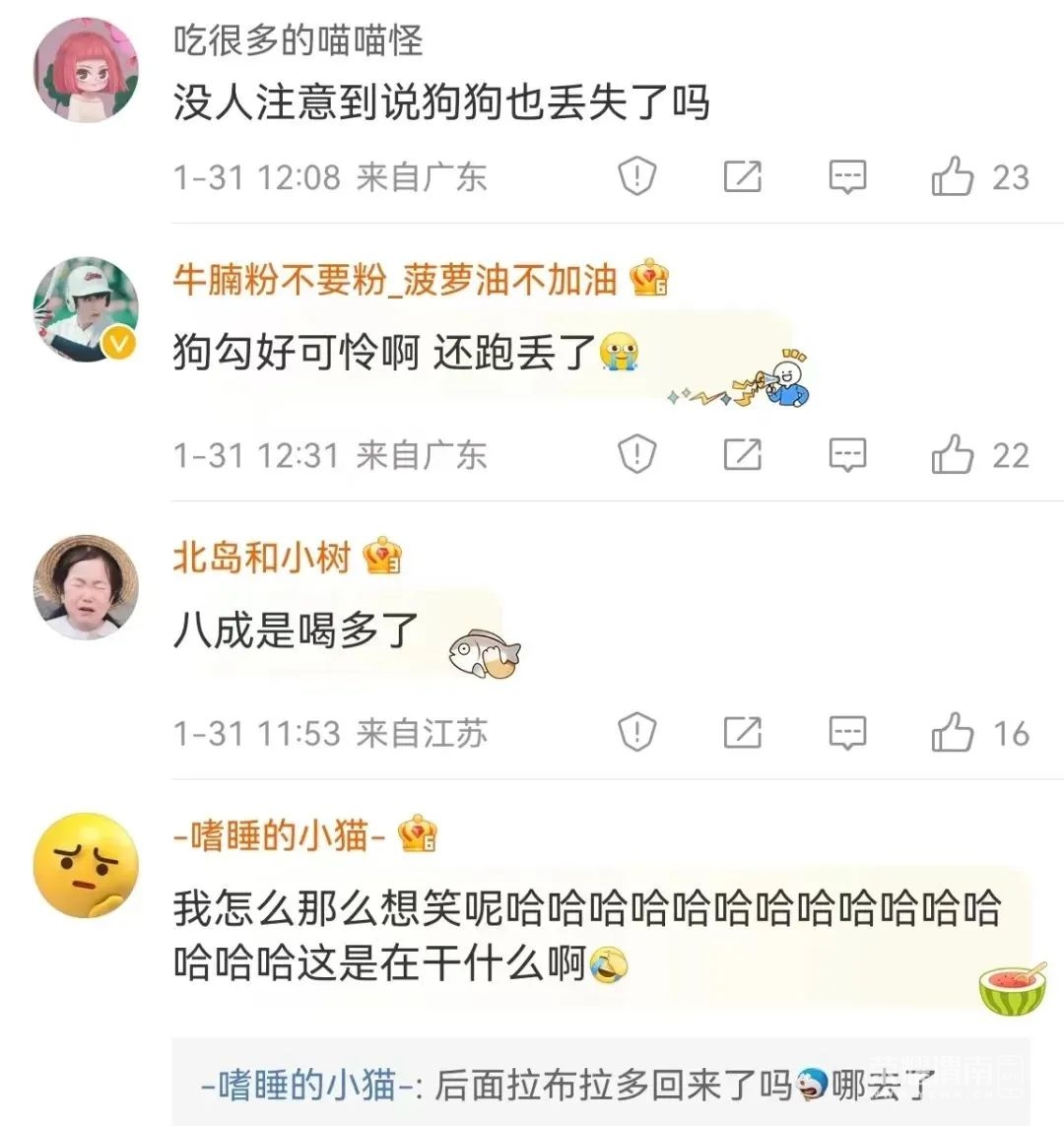Open username 牛腩粉不要粉_菠萝油不加油
The image size is (1064, 1126).
pyautogui.click(x=394, y=281)
